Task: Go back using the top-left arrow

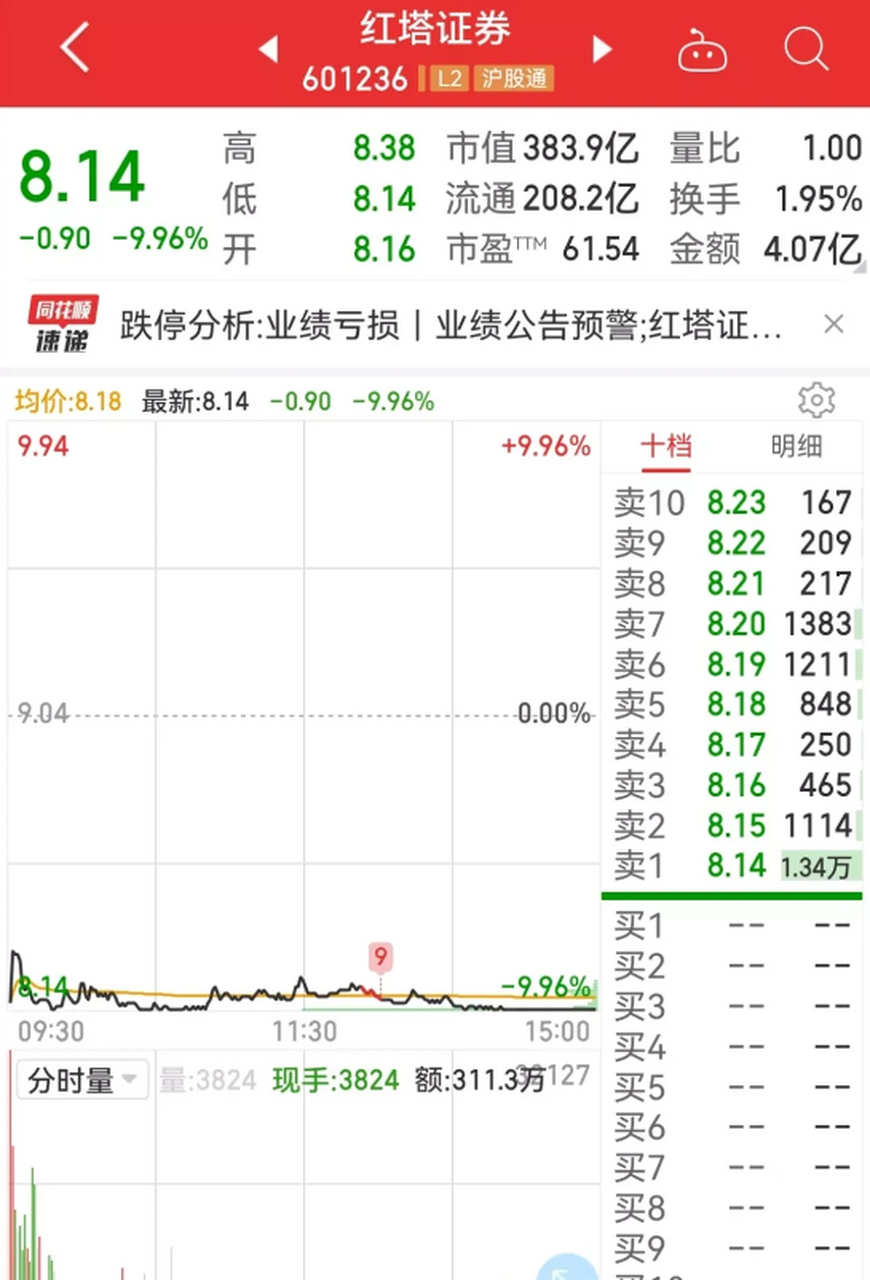Action: pos(75,48)
